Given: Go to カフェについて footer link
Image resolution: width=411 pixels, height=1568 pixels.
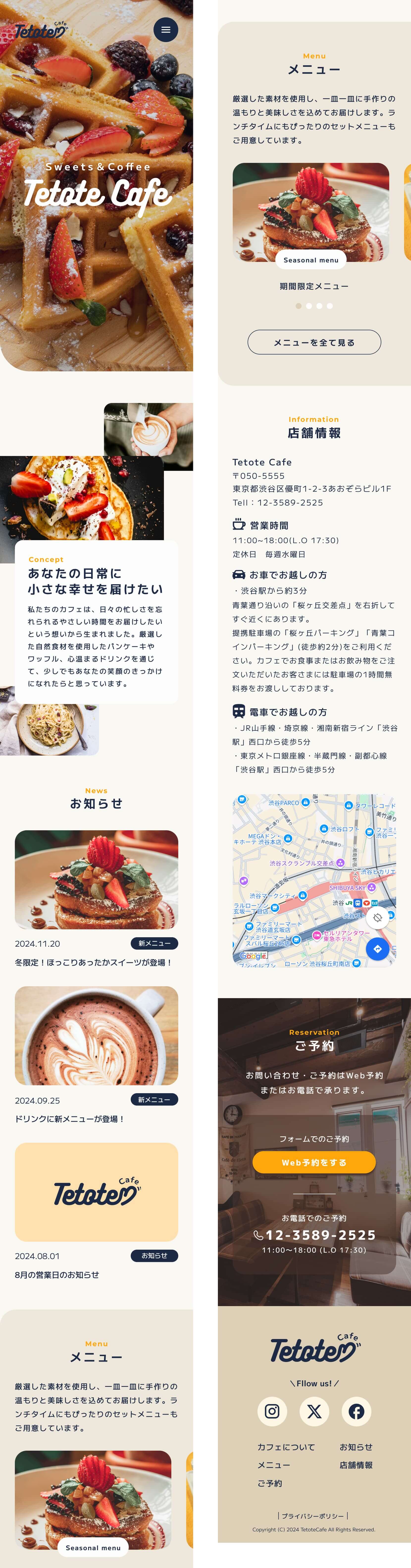Looking at the screenshot, I should click(x=286, y=1447).
